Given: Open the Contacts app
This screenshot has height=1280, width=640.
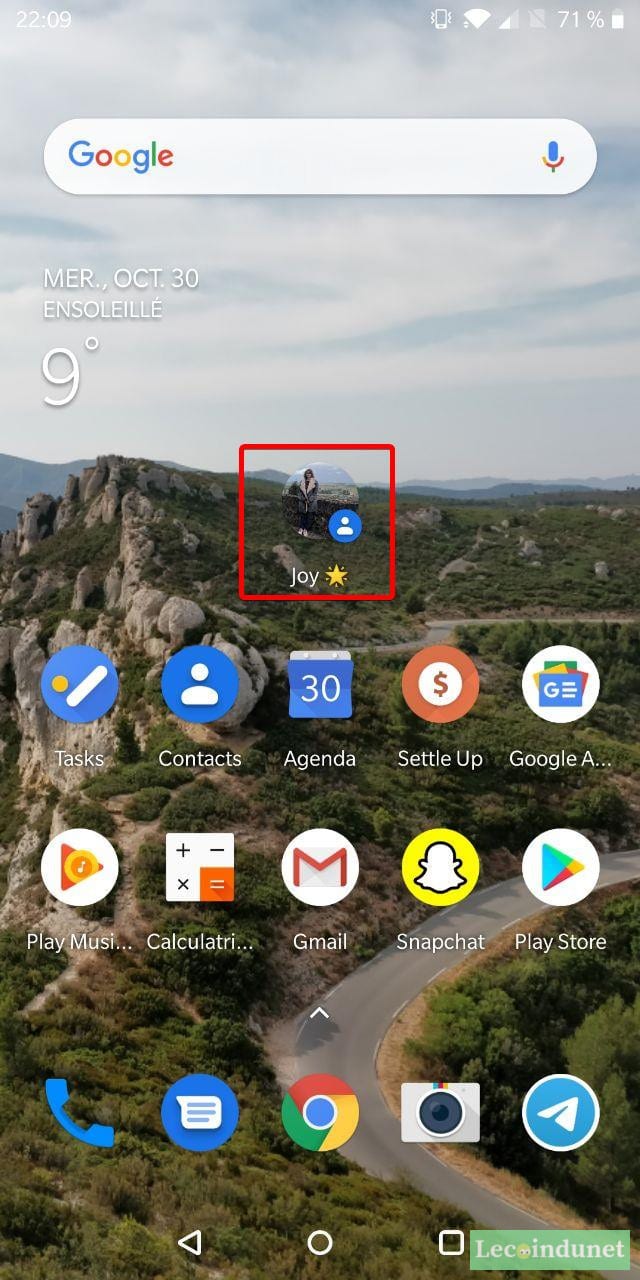Looking at the screenshot, I should [200, 685].
